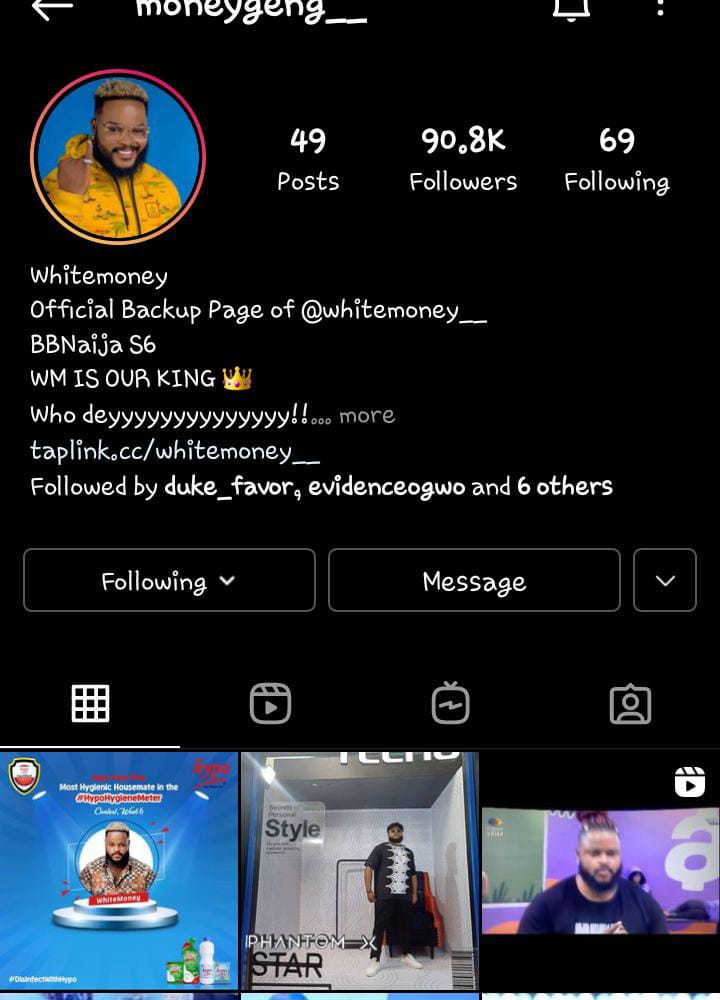
Task: Switch to the Reels tab
Action: click(x=270, y=704)
